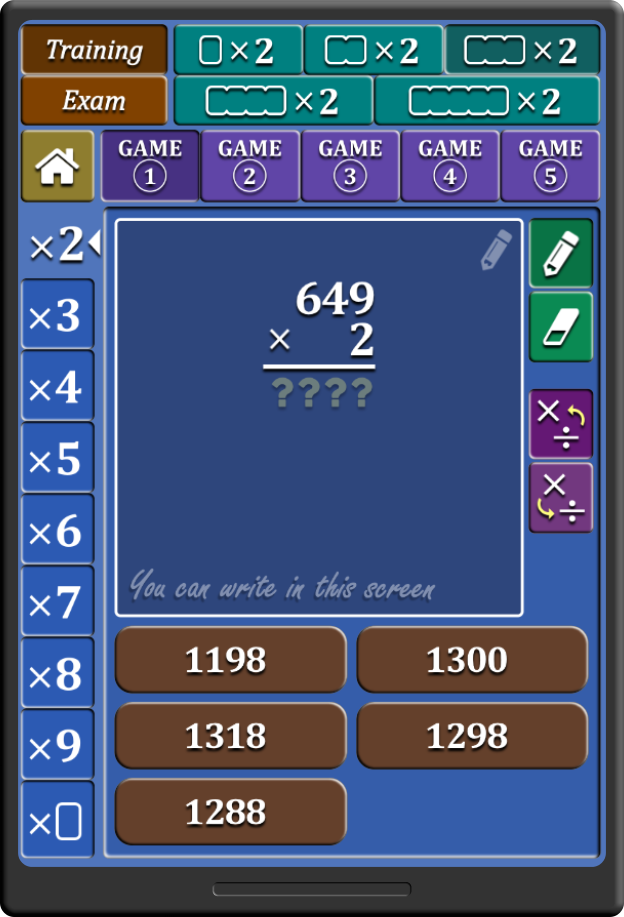Open Game 1
This screenshot has height=917, width=624.
(x=150, y=165)
